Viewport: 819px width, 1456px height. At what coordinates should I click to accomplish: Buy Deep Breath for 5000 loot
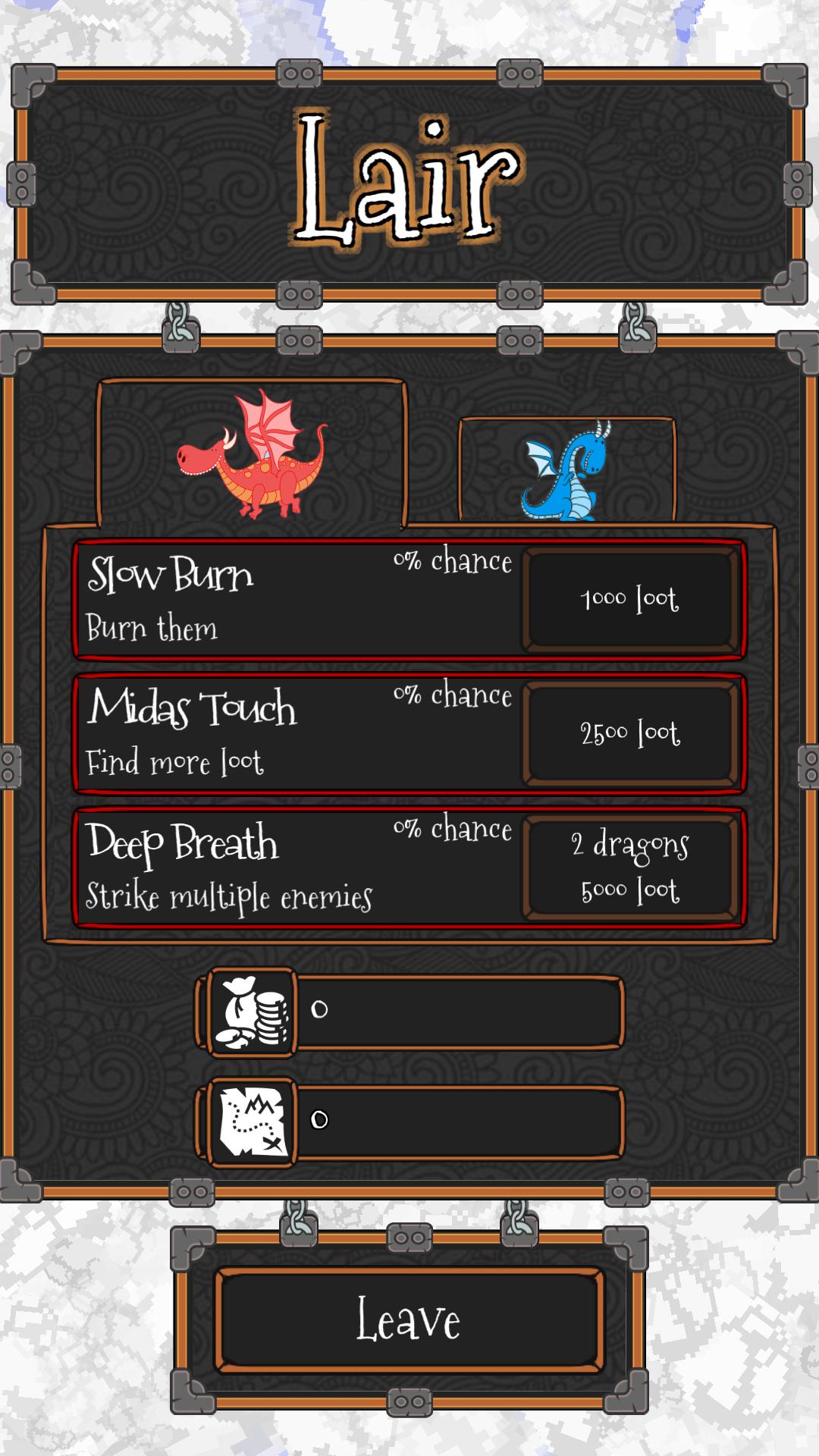[629, 866]
